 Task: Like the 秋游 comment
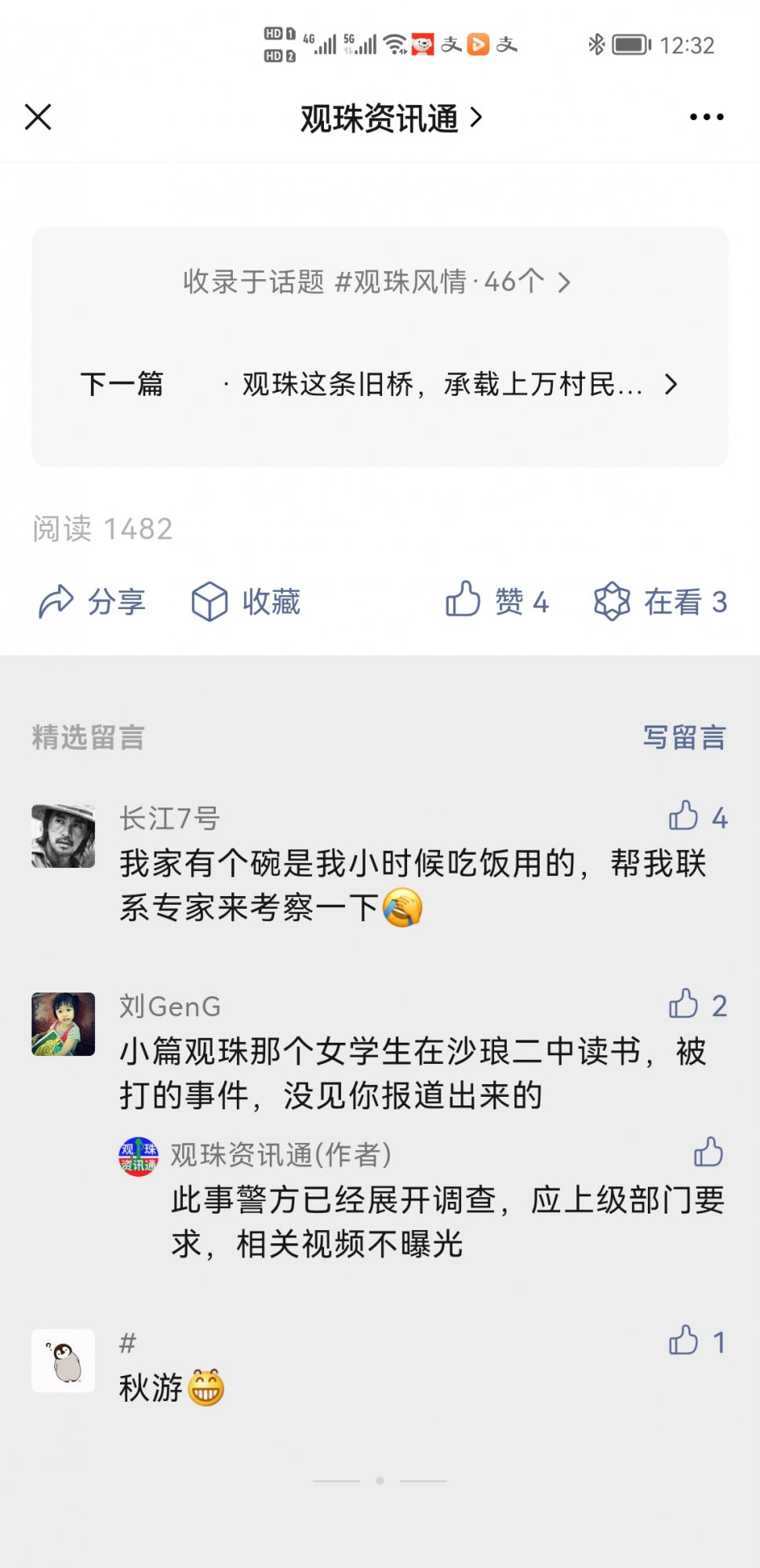pos(684,1341)
